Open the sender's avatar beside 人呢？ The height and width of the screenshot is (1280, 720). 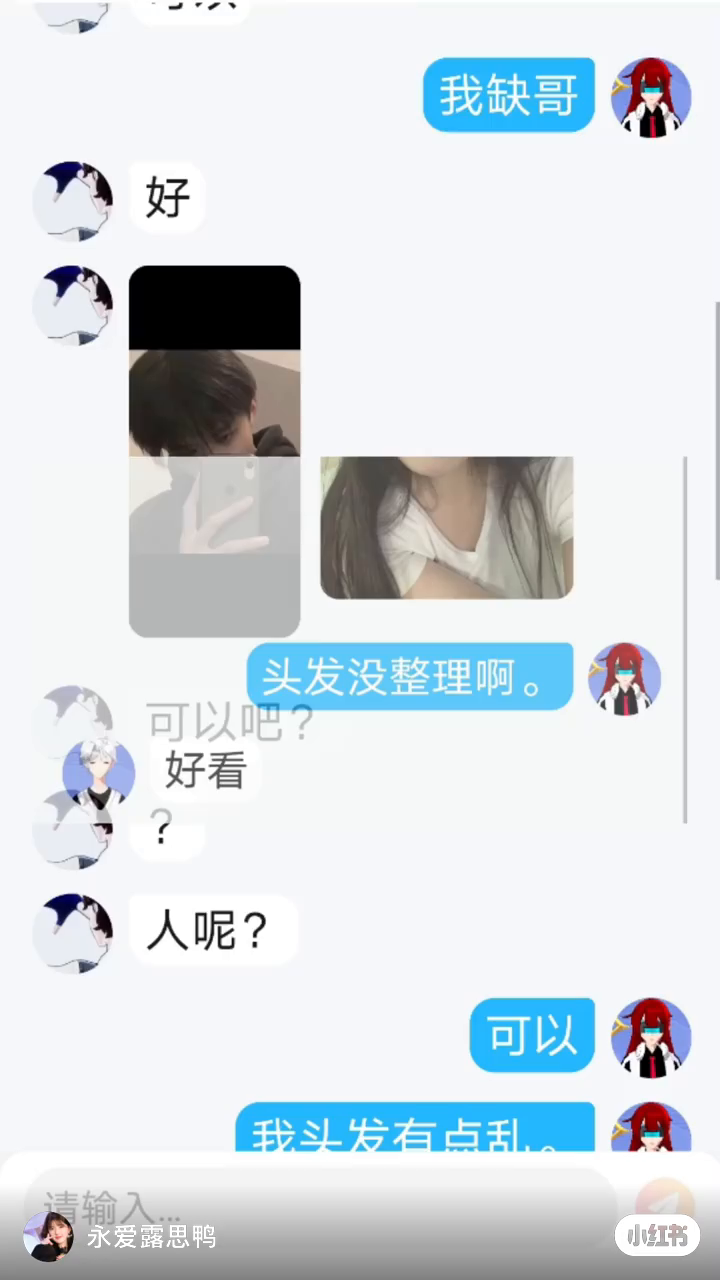[72, 932]
